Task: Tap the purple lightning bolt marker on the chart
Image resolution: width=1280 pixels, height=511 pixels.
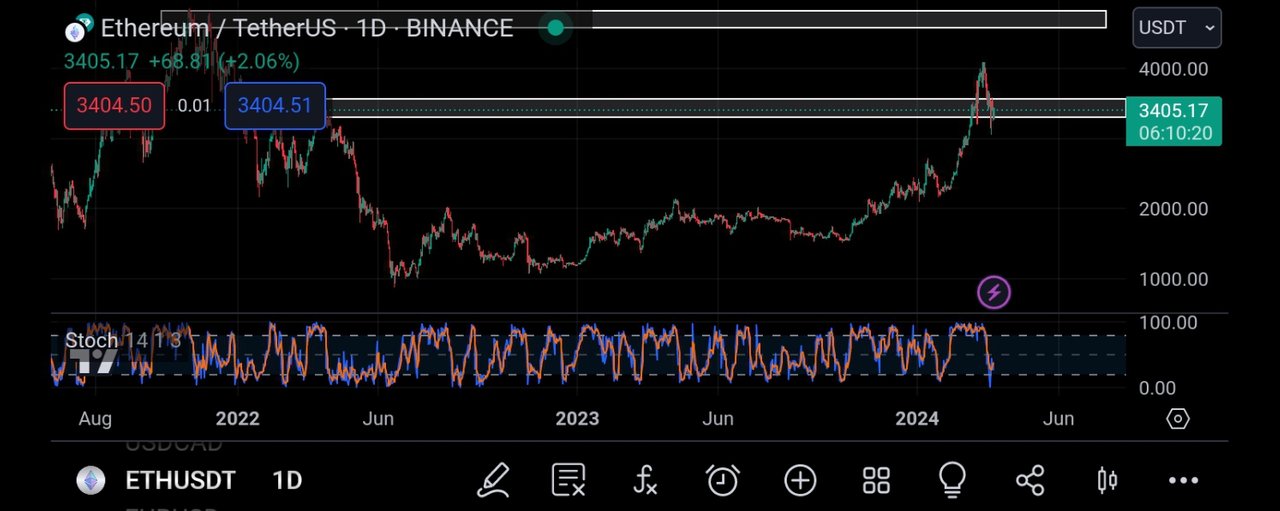Action: (x=994, y=293)
